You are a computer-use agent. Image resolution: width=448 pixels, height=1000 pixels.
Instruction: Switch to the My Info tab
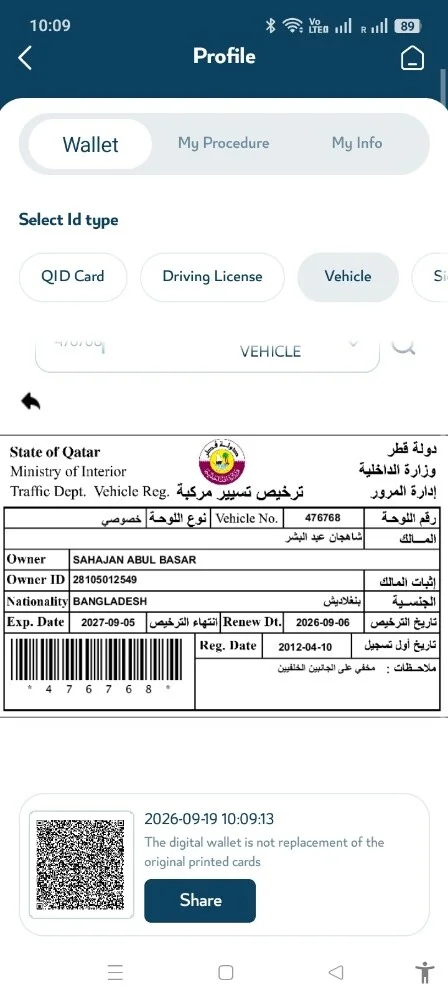[x=357, y=143]
